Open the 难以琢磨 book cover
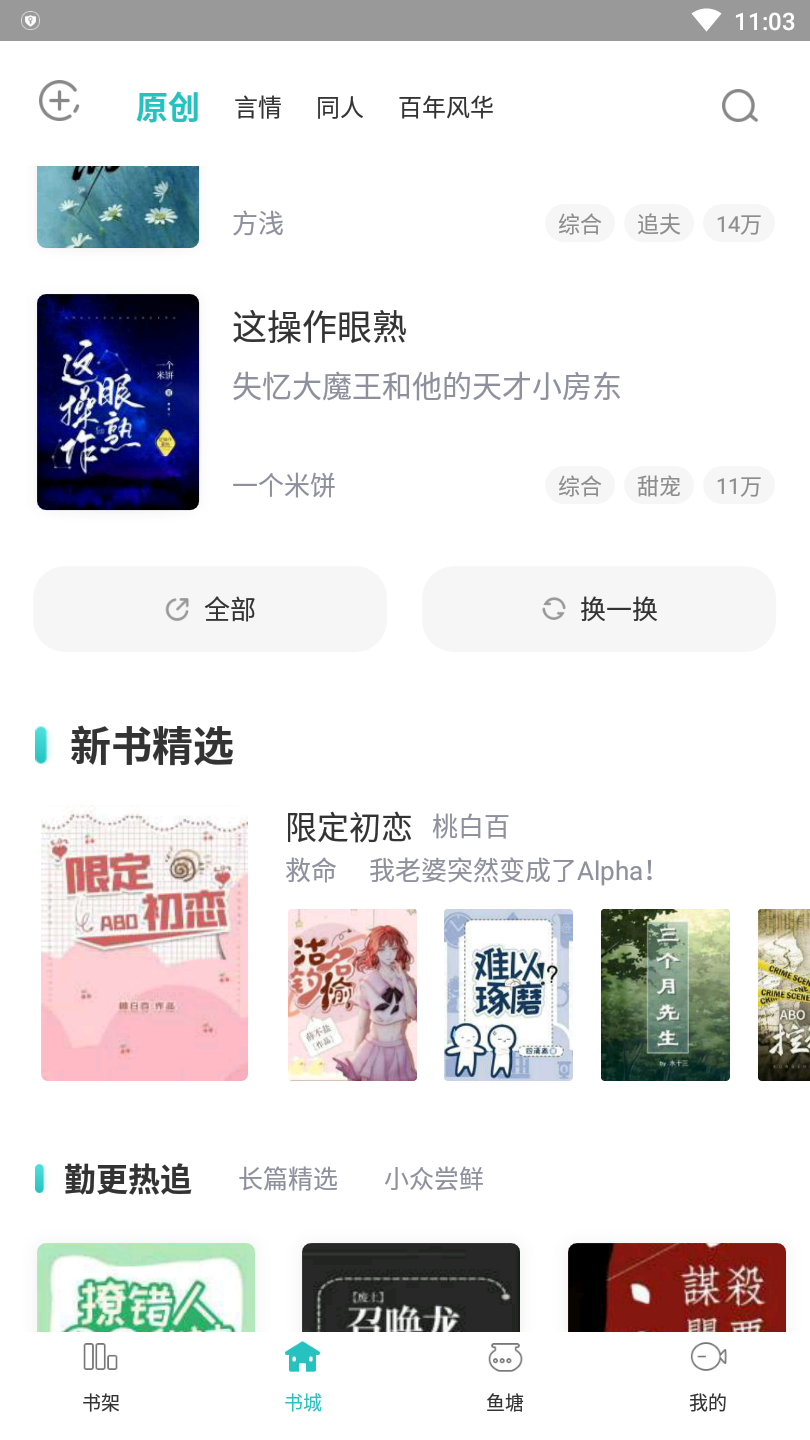Viewport: 810px width, 1440px height. tap(508, 994)
